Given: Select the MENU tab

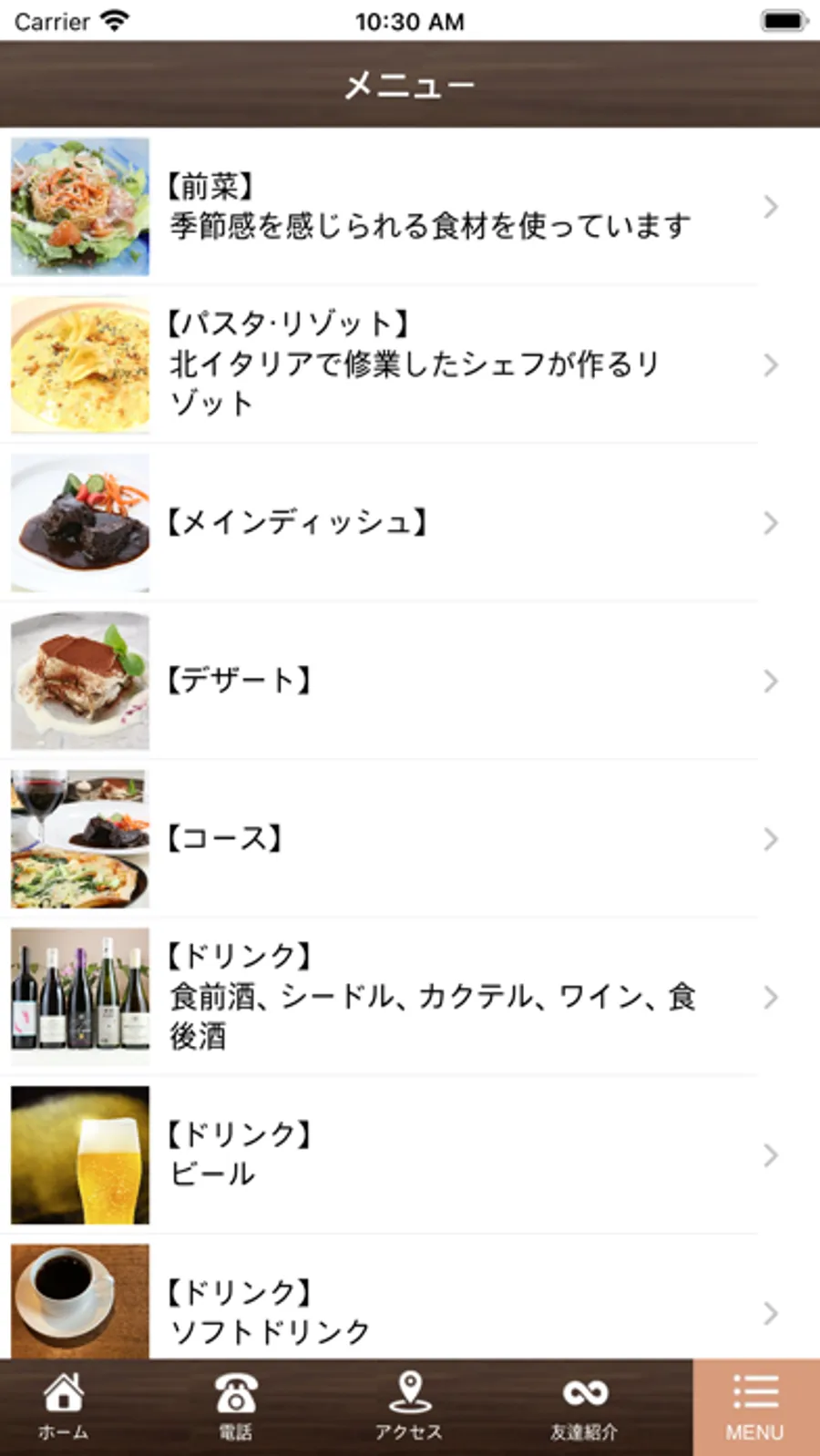Looking at the screenshot, I should pos(755,1407).
